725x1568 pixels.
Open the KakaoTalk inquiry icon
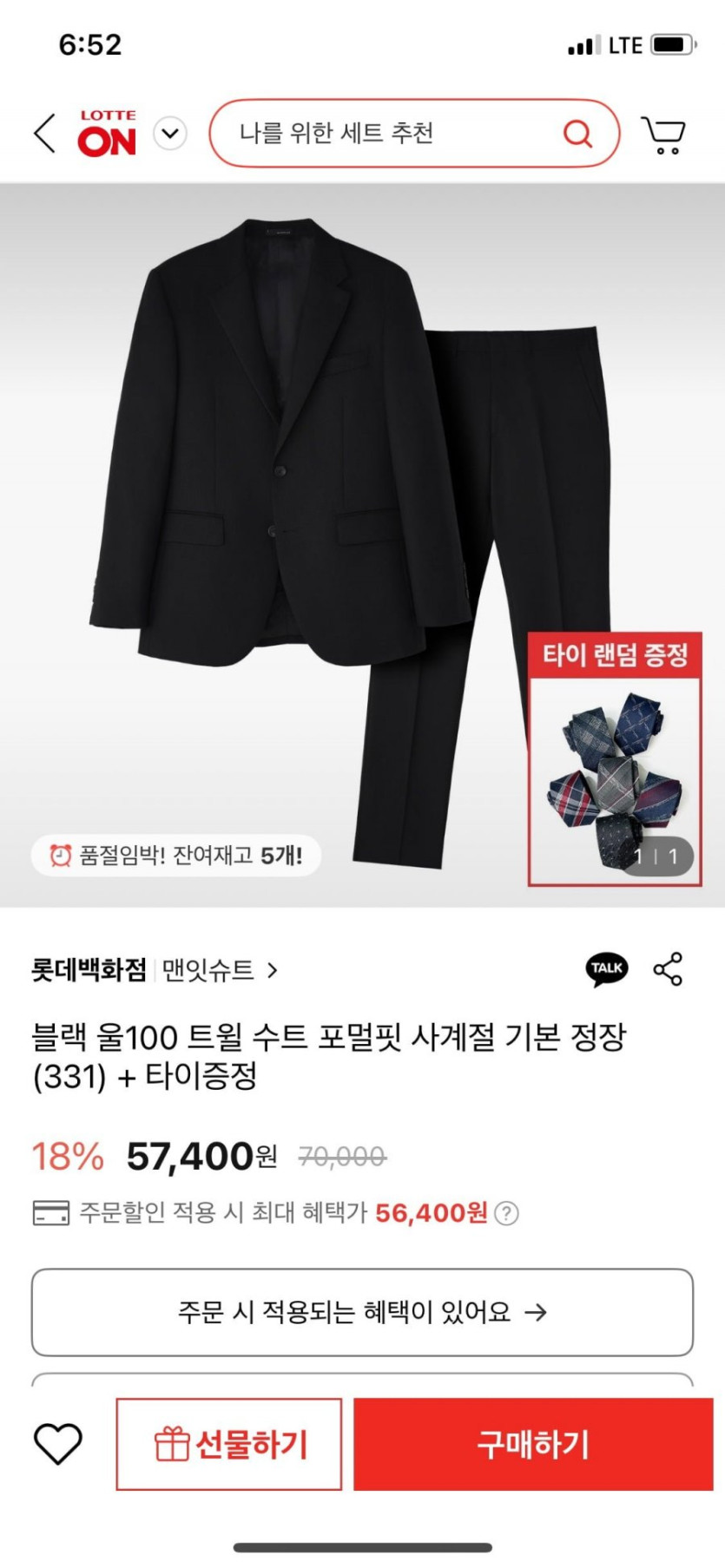pyautogui.click(x=607, y=969)
